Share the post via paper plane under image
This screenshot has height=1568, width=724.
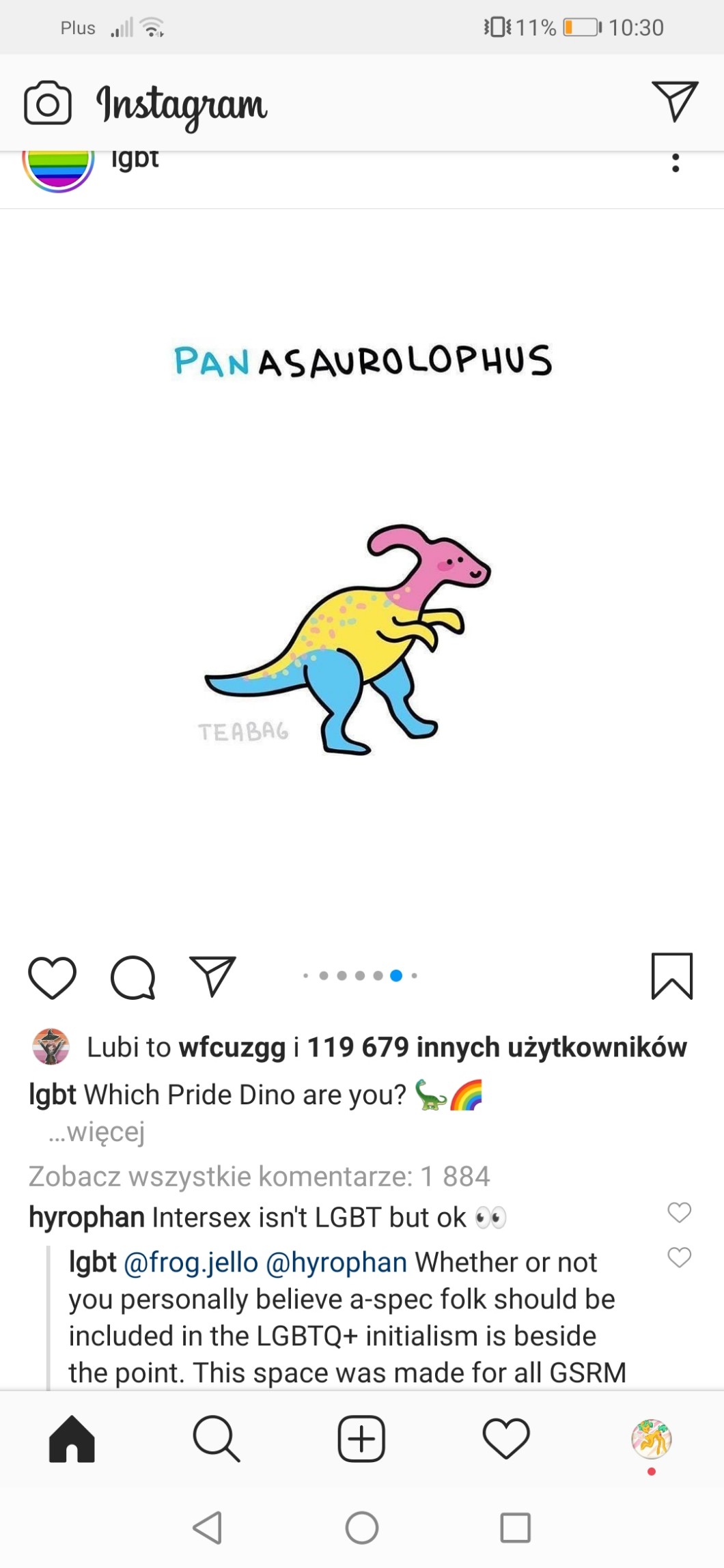(212, 975)
